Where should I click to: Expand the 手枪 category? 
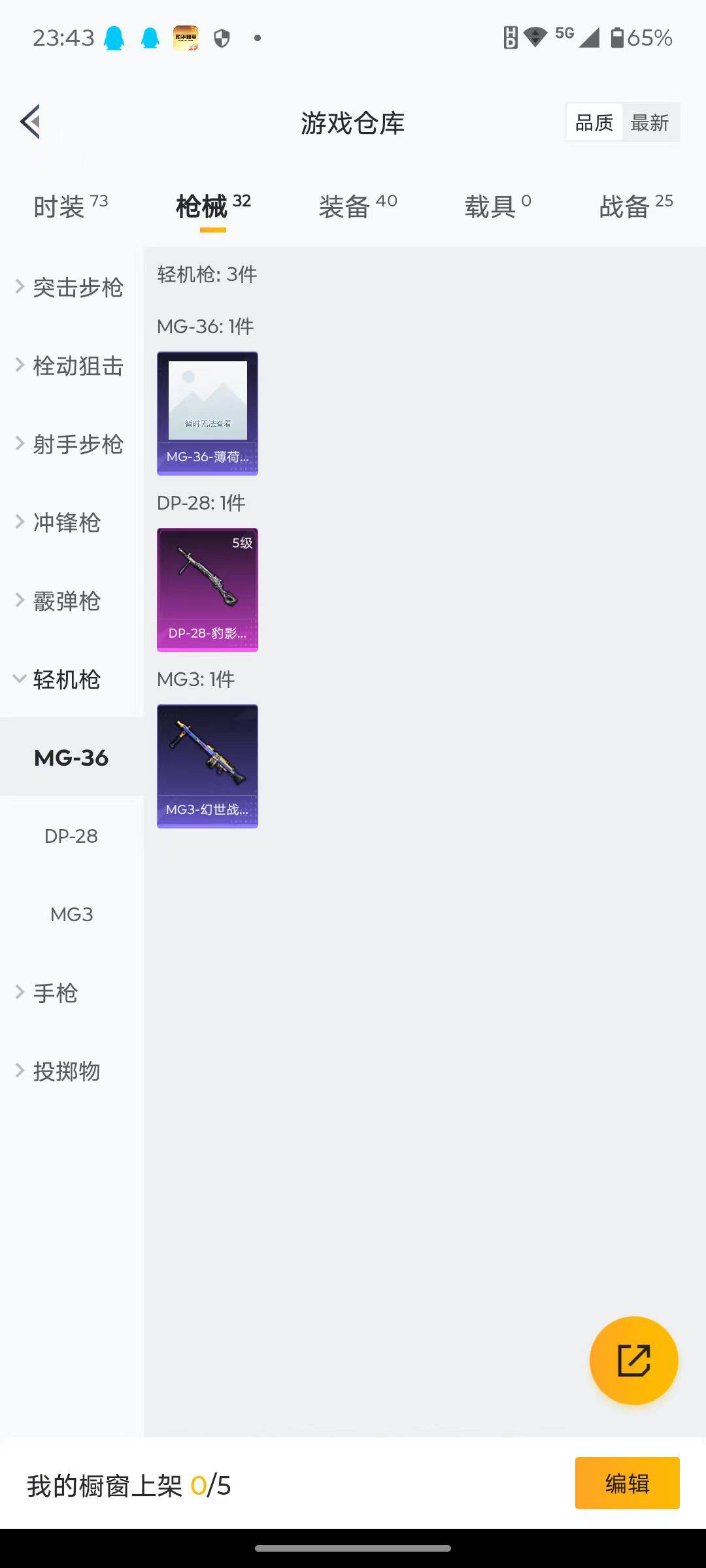pos(56,992)
